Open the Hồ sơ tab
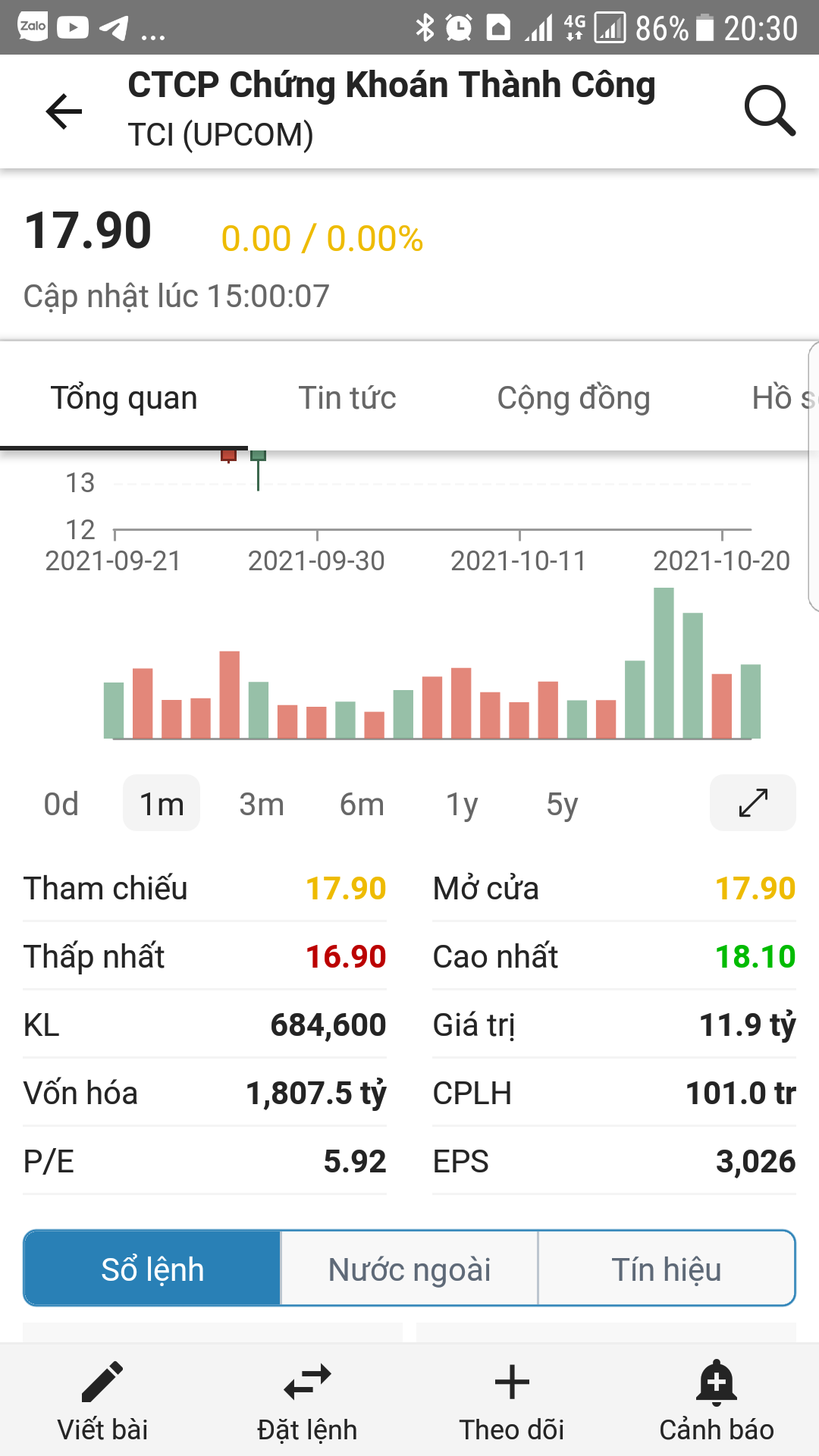 781,398
